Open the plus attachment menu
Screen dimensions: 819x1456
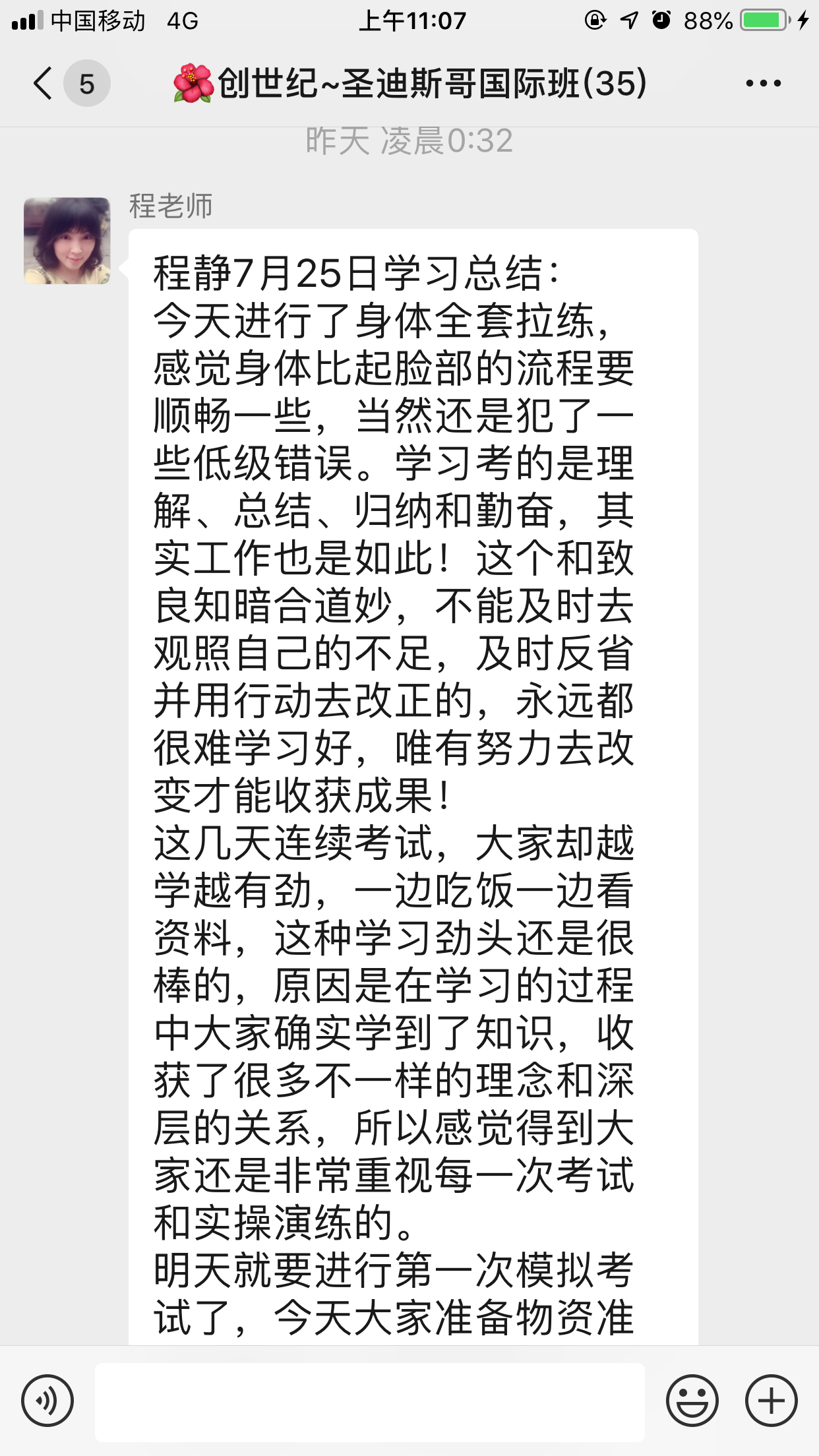(771, 1401)
